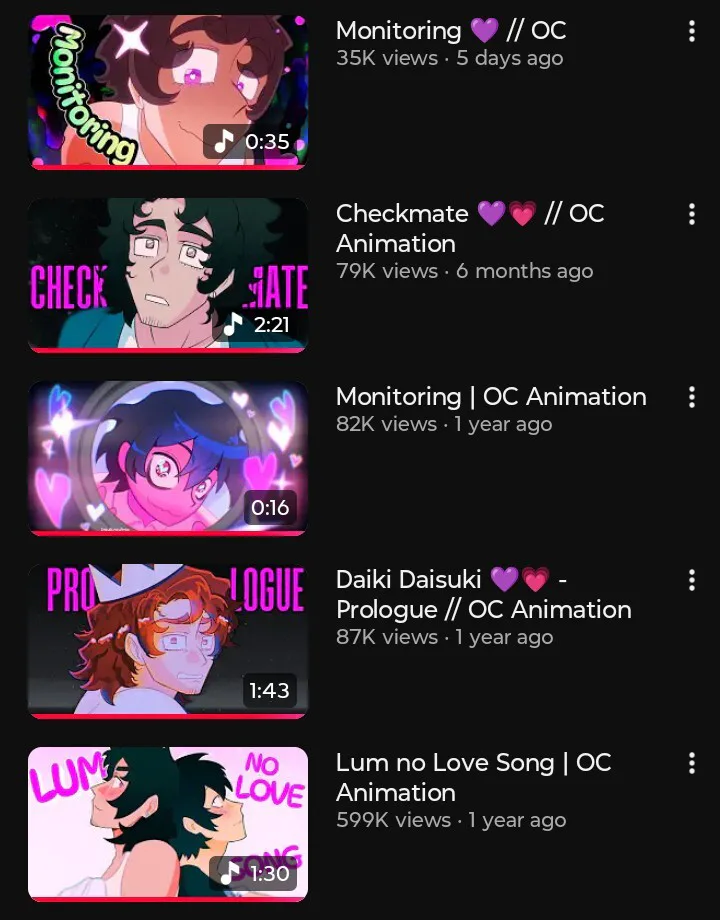This screenshot has height=920, width=720.
Task: Open overflow menu for Lum no Love Song
Action: point(691,764)
